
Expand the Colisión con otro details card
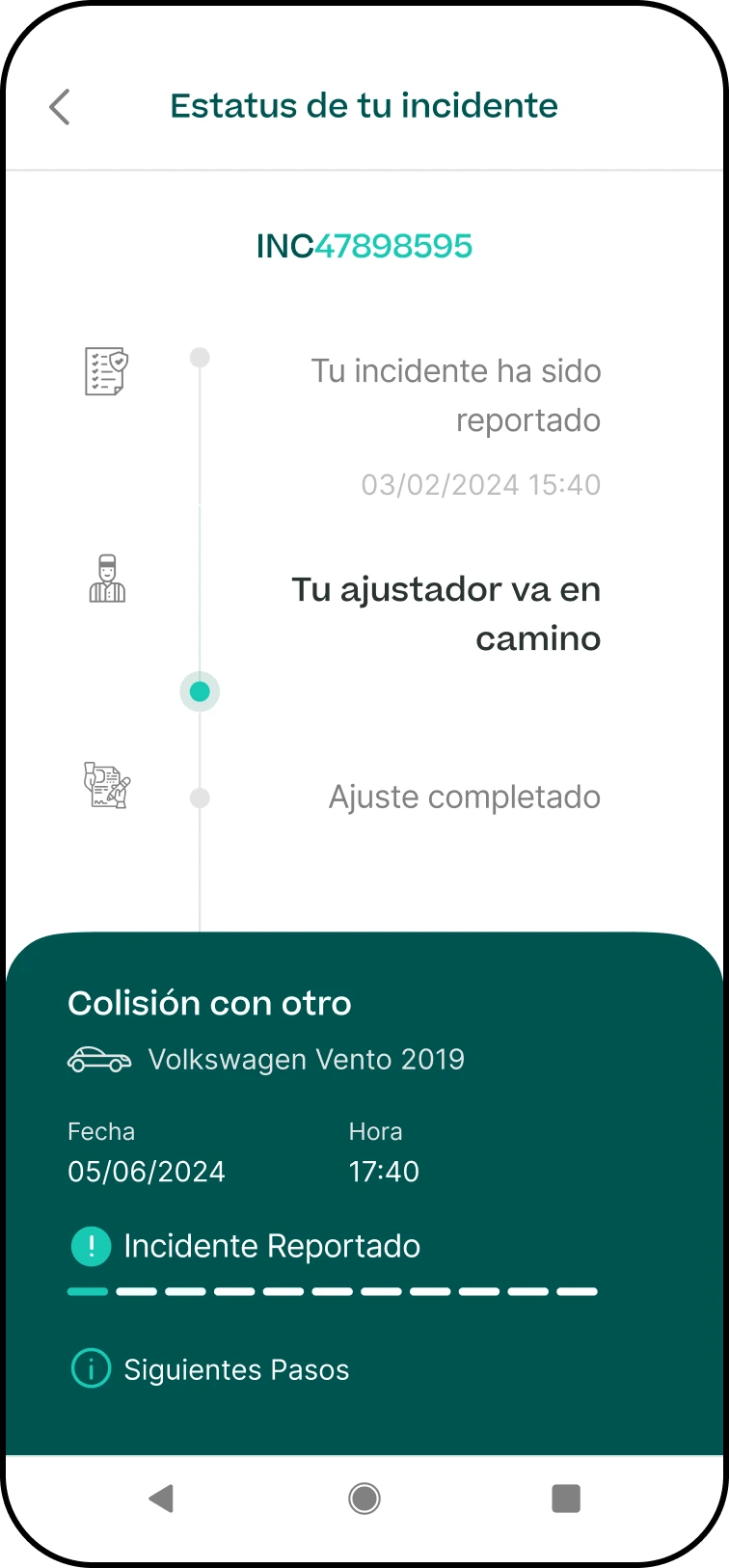pos(208,1003)
